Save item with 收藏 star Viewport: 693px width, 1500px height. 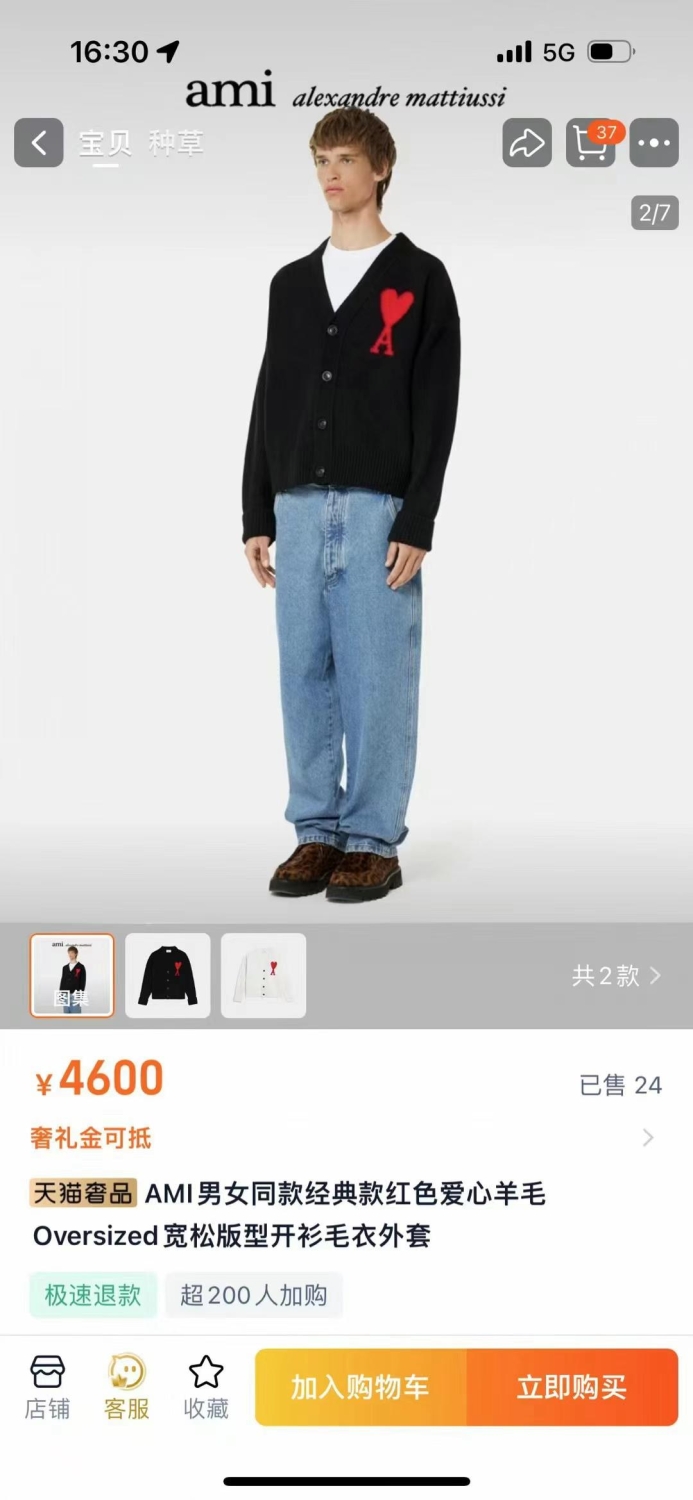pos(206,1387)
